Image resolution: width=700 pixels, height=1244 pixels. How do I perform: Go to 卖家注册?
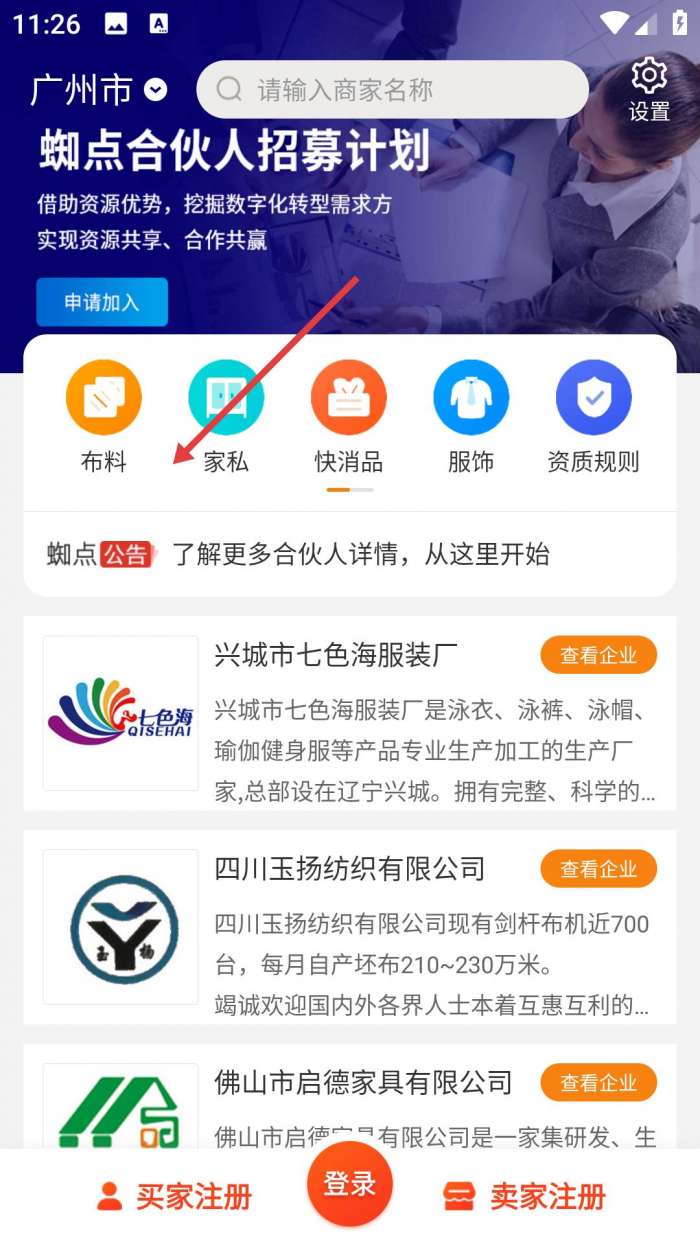coord(526,1197)
